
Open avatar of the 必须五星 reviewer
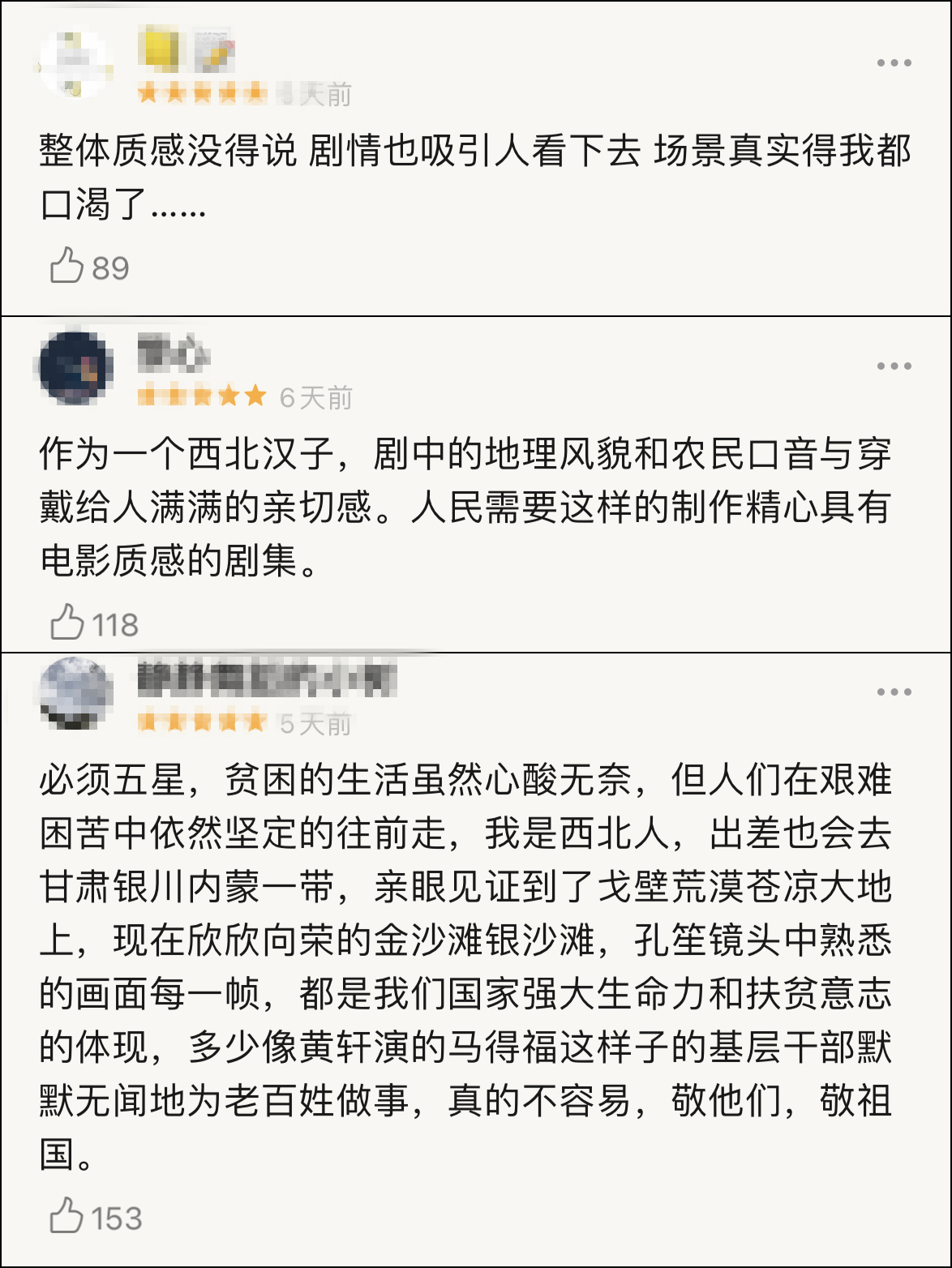[x=75, y=693]
